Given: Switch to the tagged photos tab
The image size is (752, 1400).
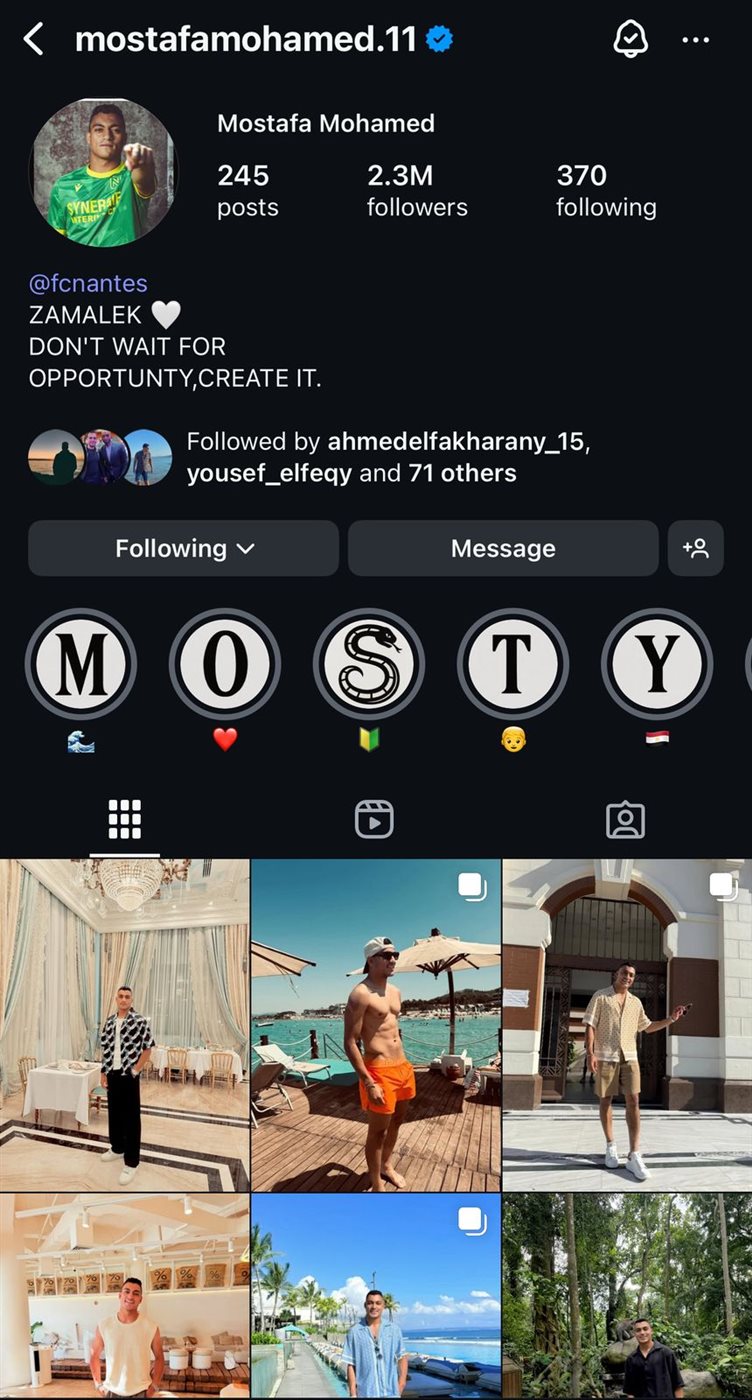Looking at the screenshot, I should click(x=625, y=820).
